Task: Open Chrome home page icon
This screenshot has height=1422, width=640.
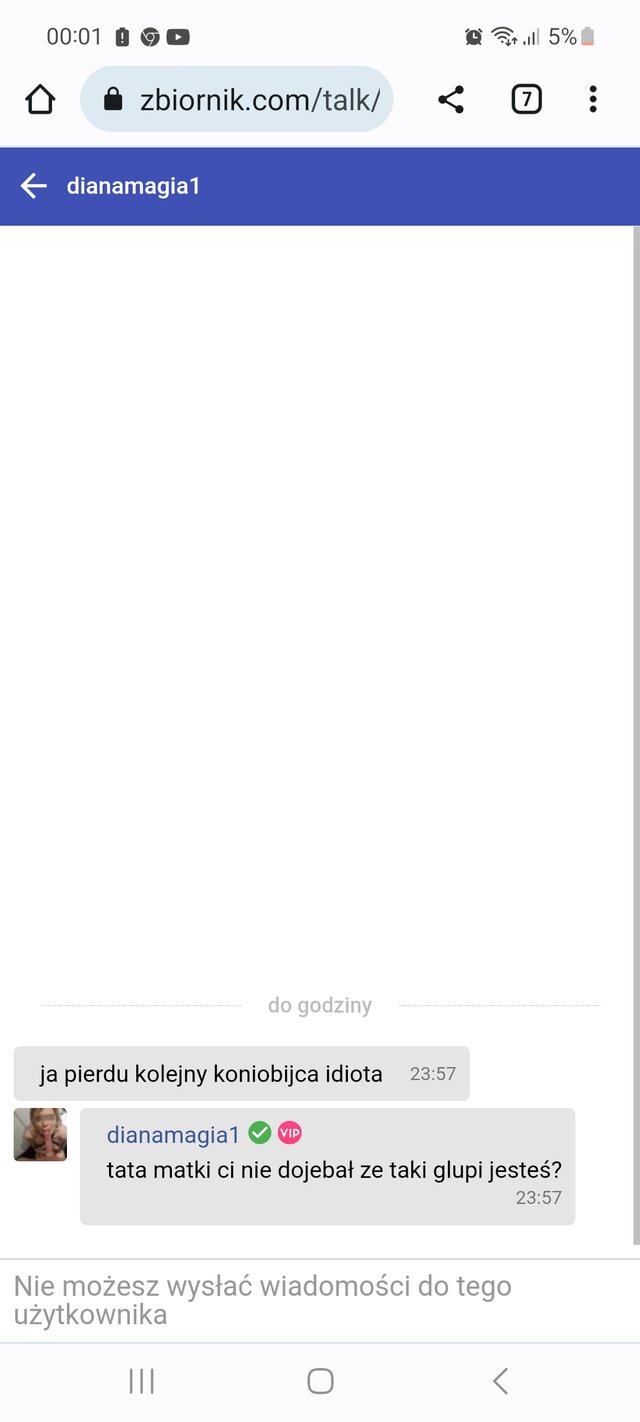Action: (x=40, y=99)
